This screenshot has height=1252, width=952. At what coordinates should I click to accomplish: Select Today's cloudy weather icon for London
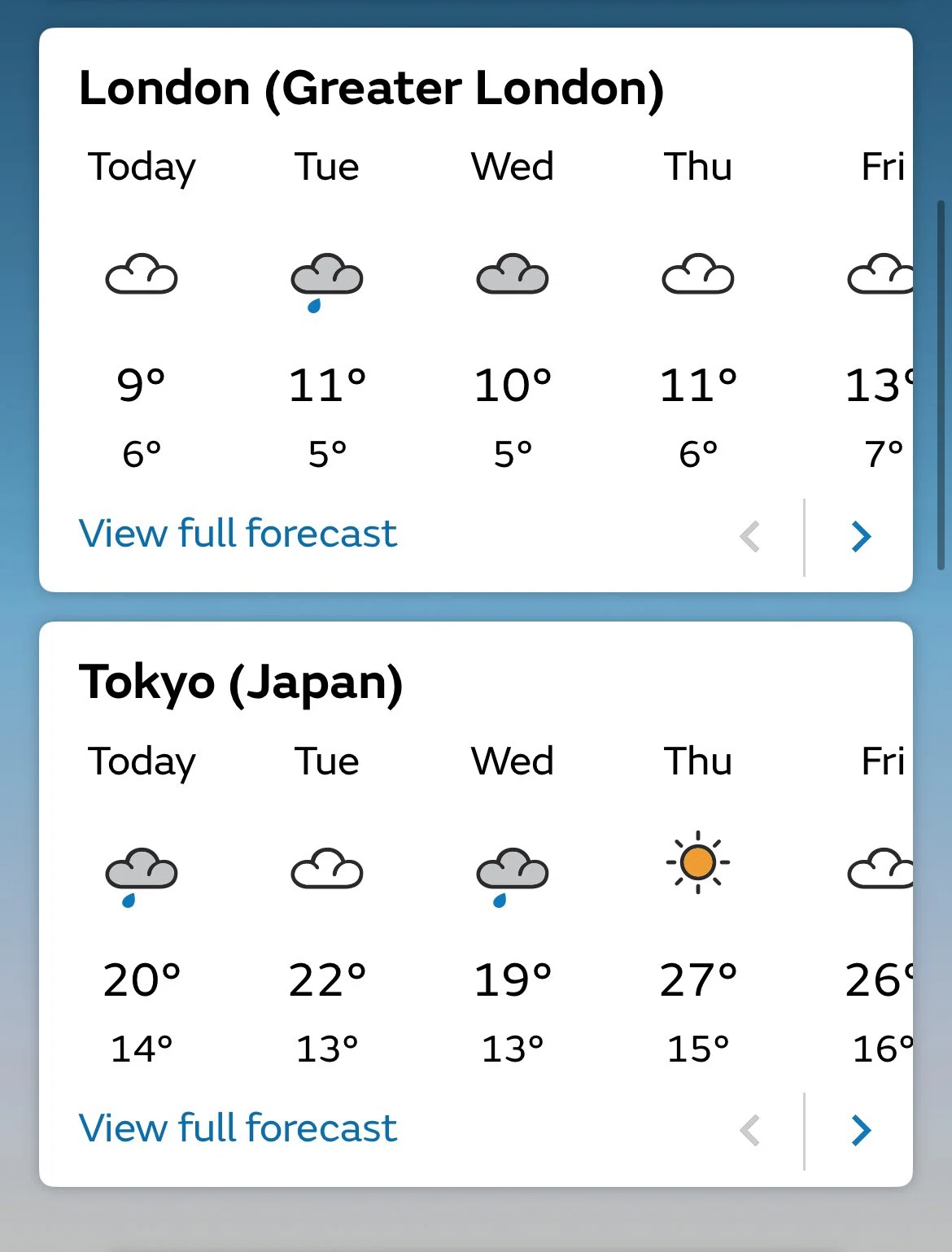(x=142, y=275)
